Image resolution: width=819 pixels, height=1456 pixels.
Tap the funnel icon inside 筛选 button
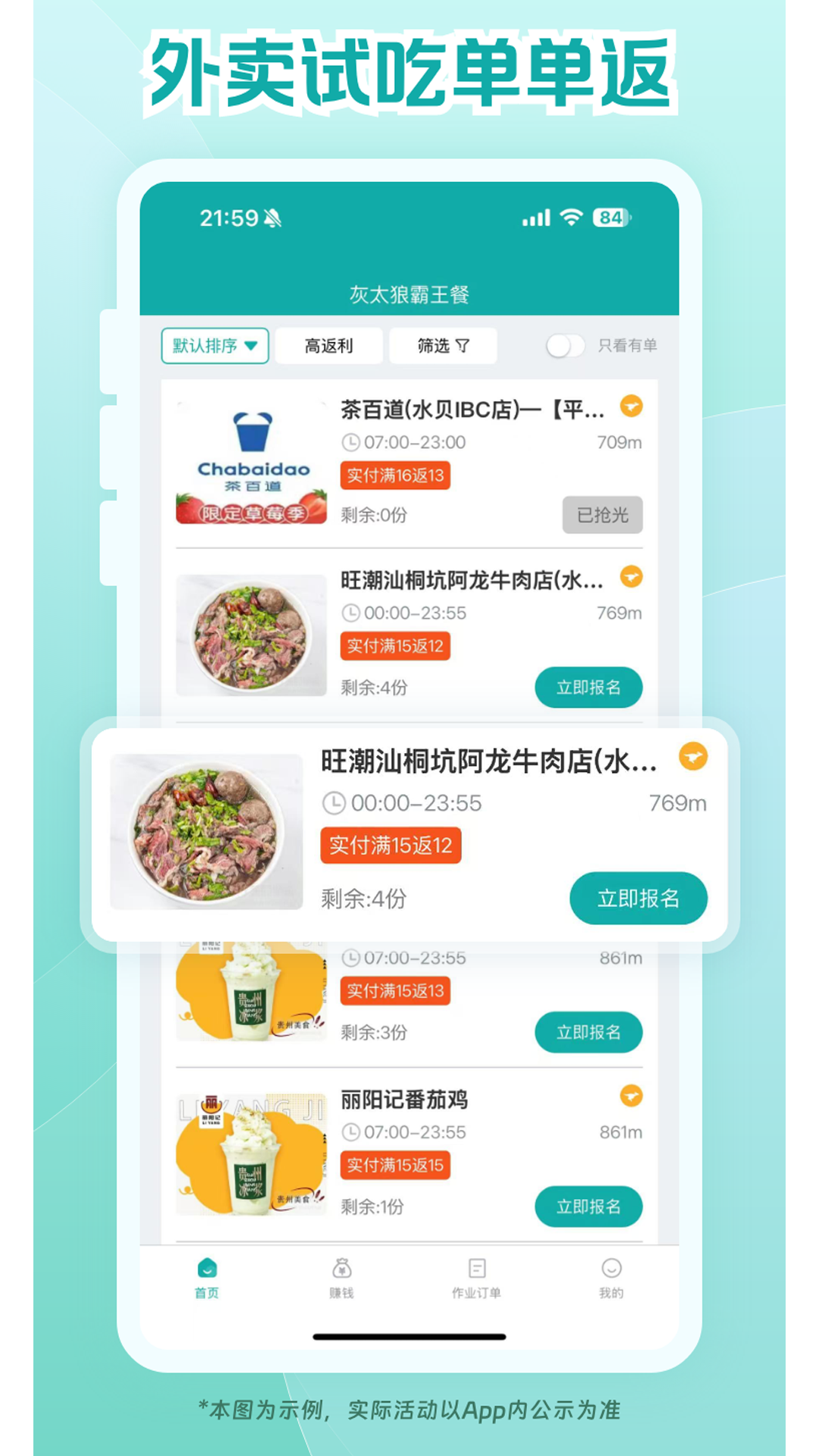click(464, 346)
